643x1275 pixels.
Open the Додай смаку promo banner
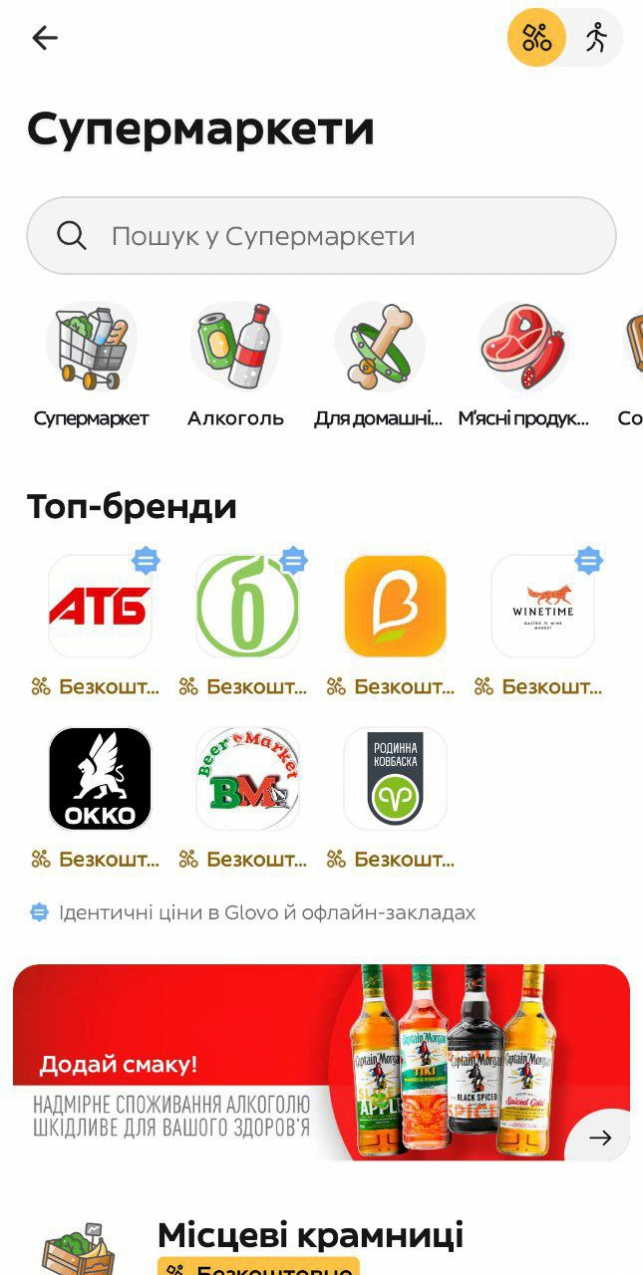click(320, 1061)
